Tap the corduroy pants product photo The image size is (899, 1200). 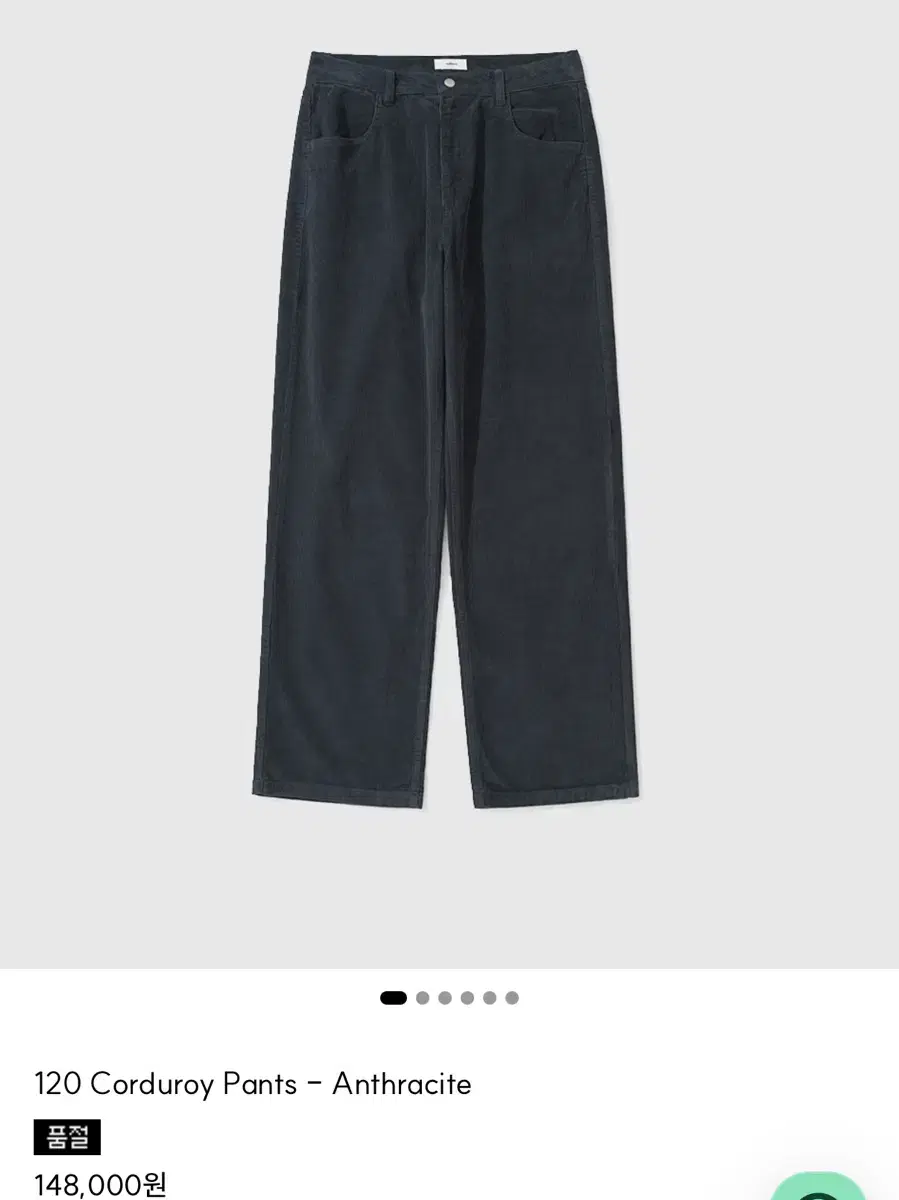click(x=449, y=450)
